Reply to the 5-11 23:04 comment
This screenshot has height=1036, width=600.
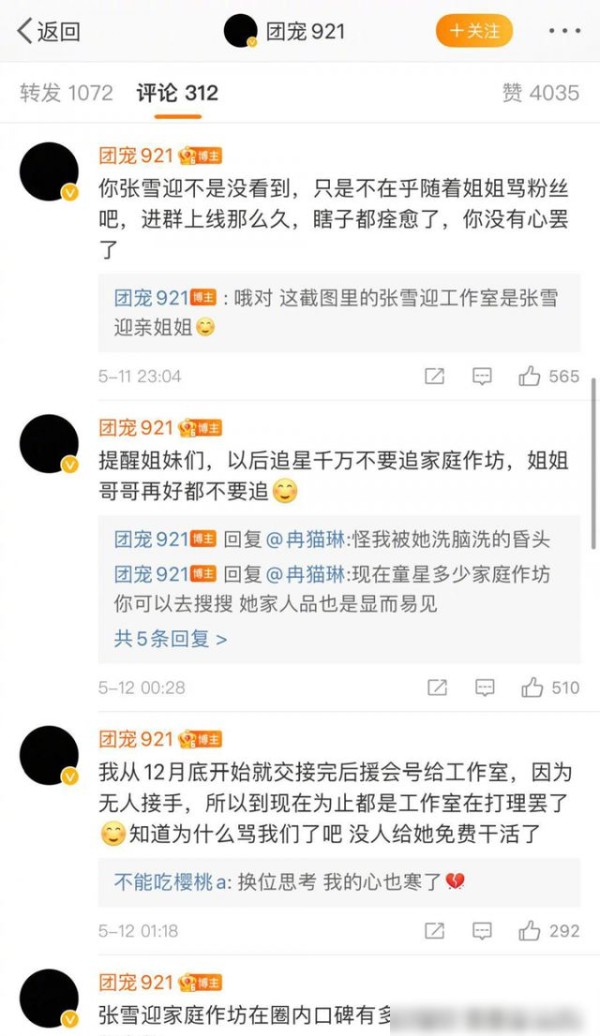[x=482, y=377]
